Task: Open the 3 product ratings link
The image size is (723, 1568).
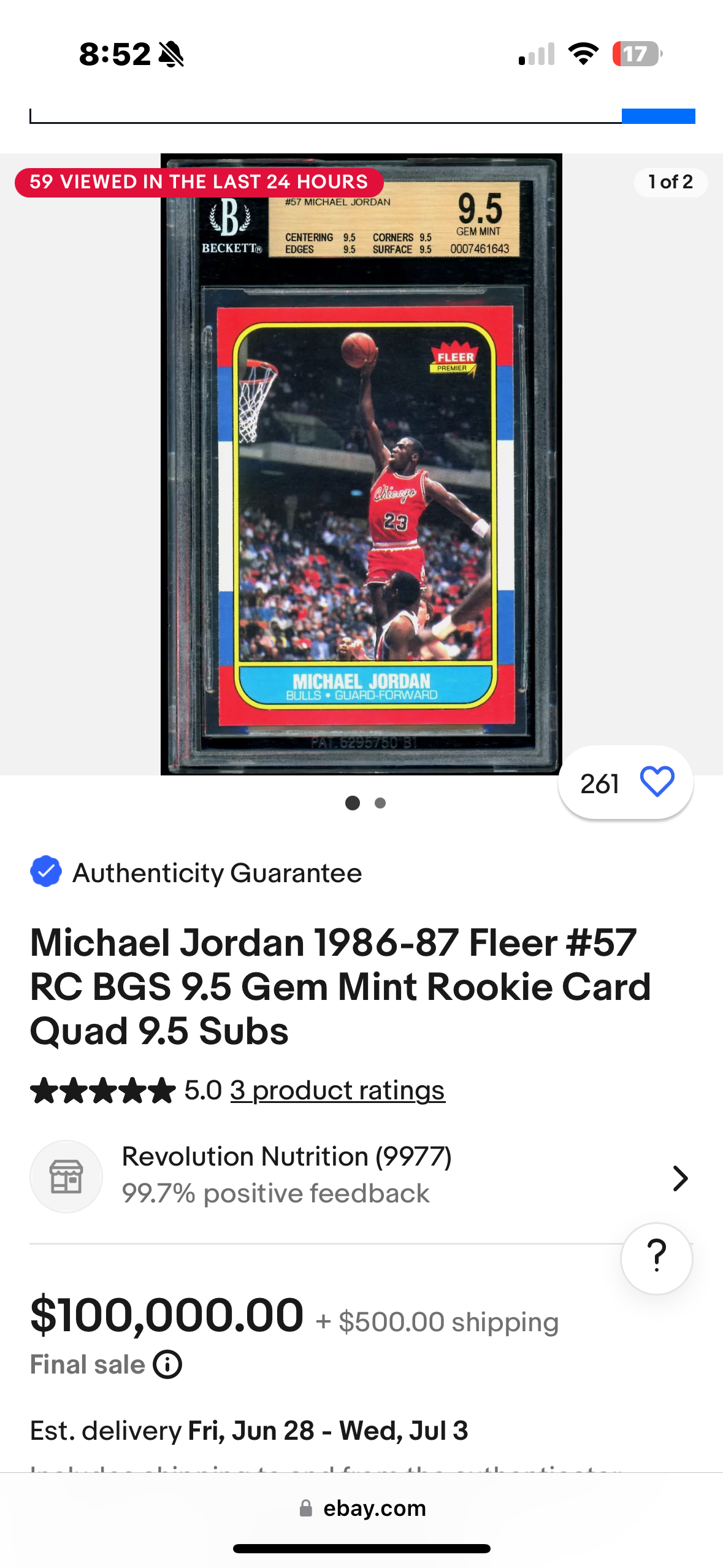Action: [x=337, y=1091]
